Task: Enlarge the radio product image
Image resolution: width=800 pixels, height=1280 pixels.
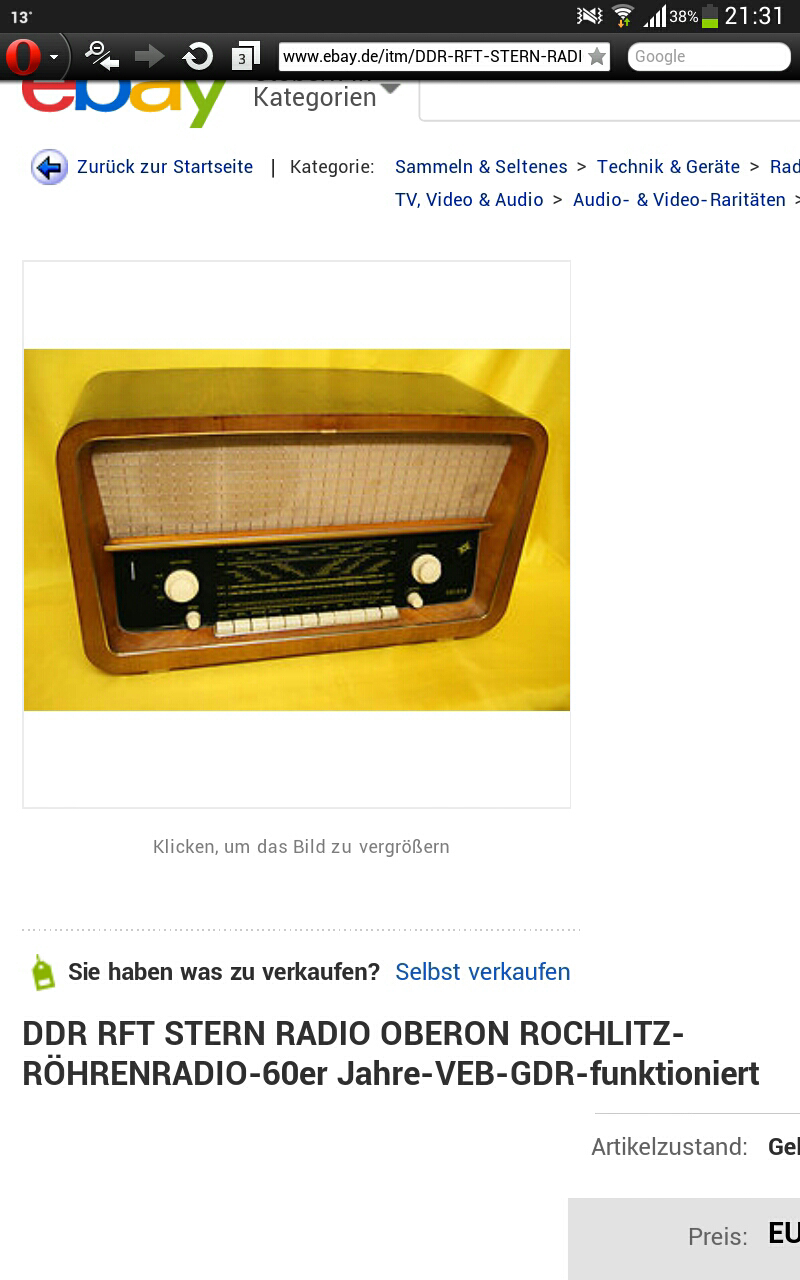Action: coord(297,530)
